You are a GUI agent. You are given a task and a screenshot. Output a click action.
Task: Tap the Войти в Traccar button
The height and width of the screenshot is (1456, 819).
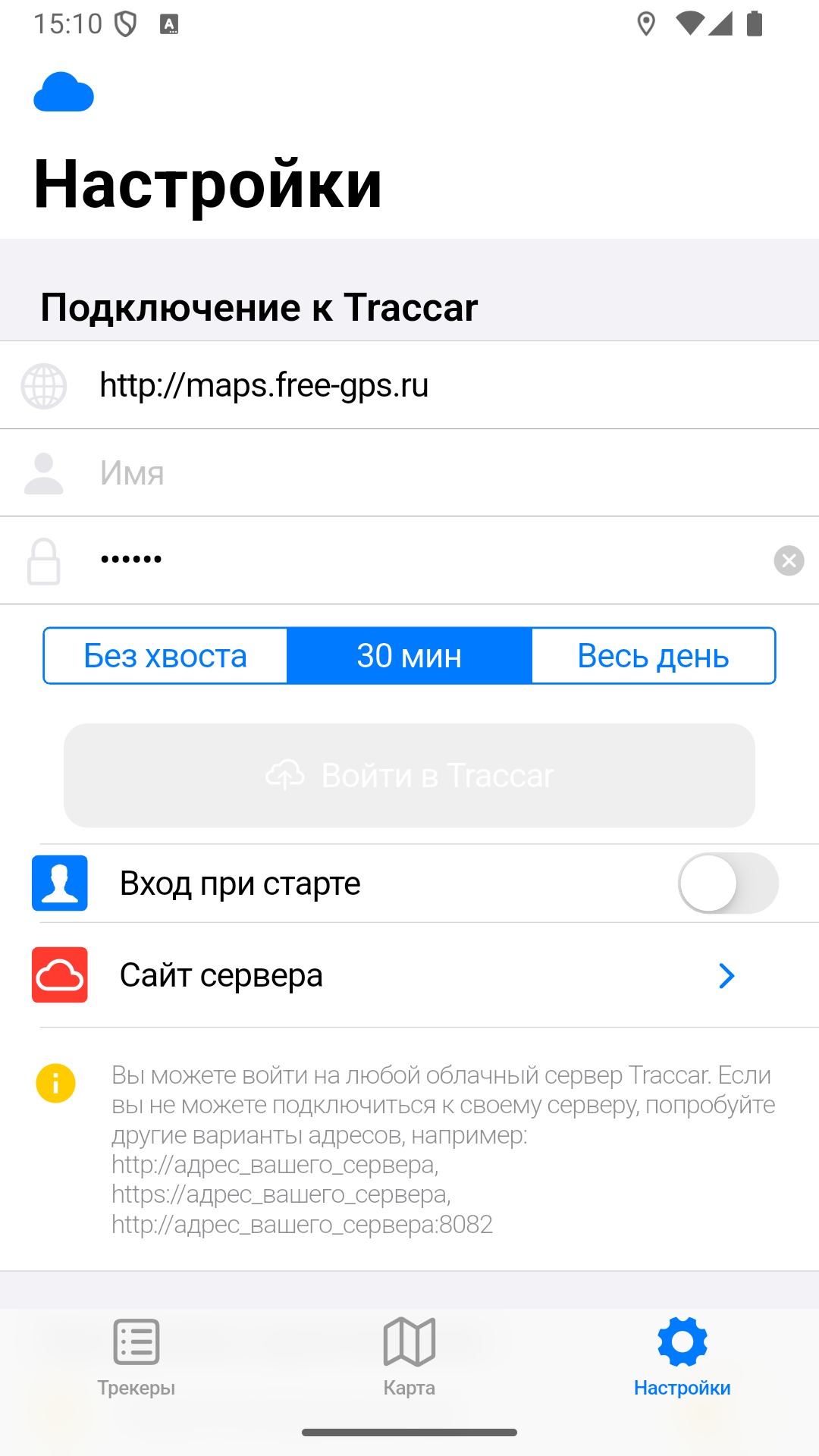(x=409, y=775)
